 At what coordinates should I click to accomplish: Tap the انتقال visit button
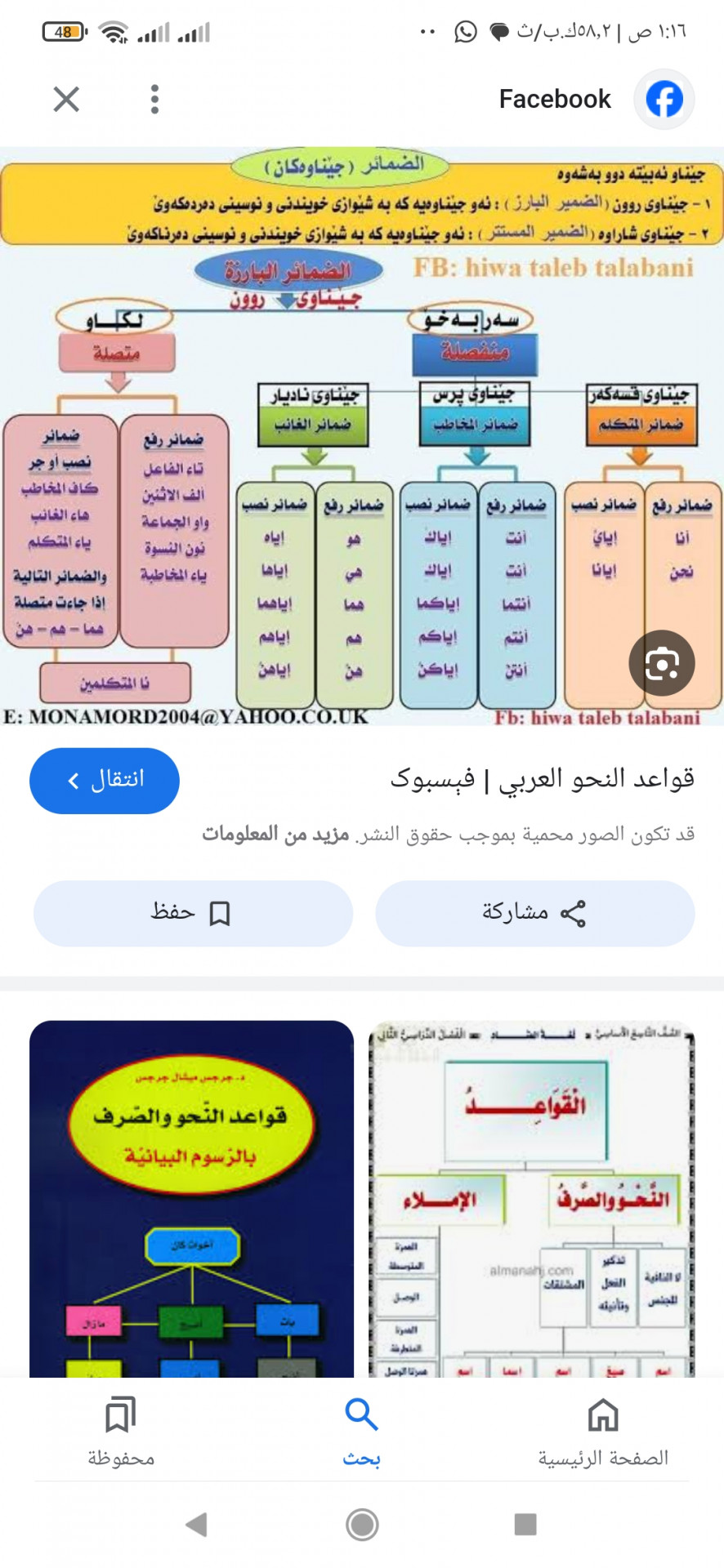105,780
